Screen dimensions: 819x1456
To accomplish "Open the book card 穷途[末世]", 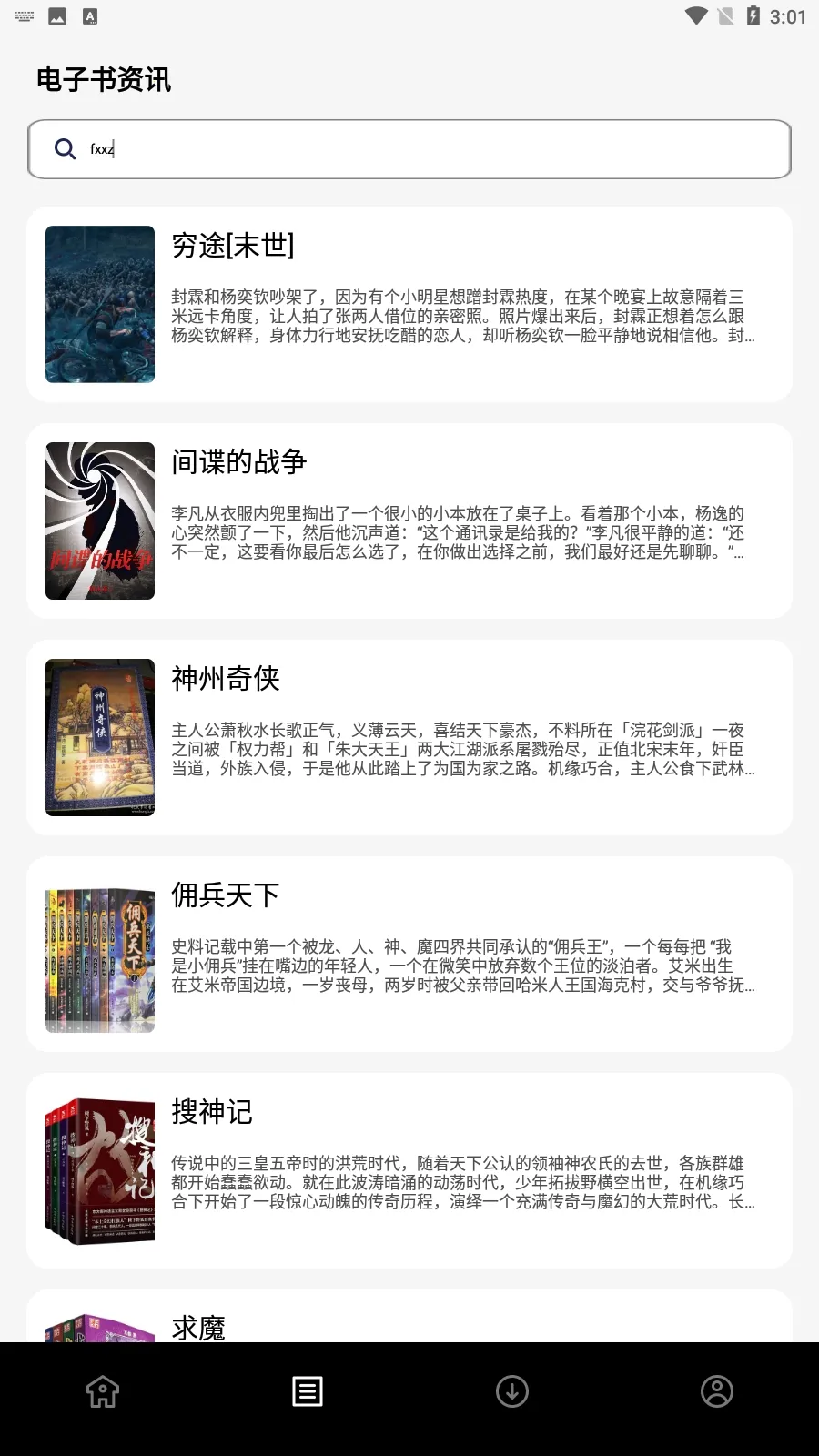I will 409,304.
